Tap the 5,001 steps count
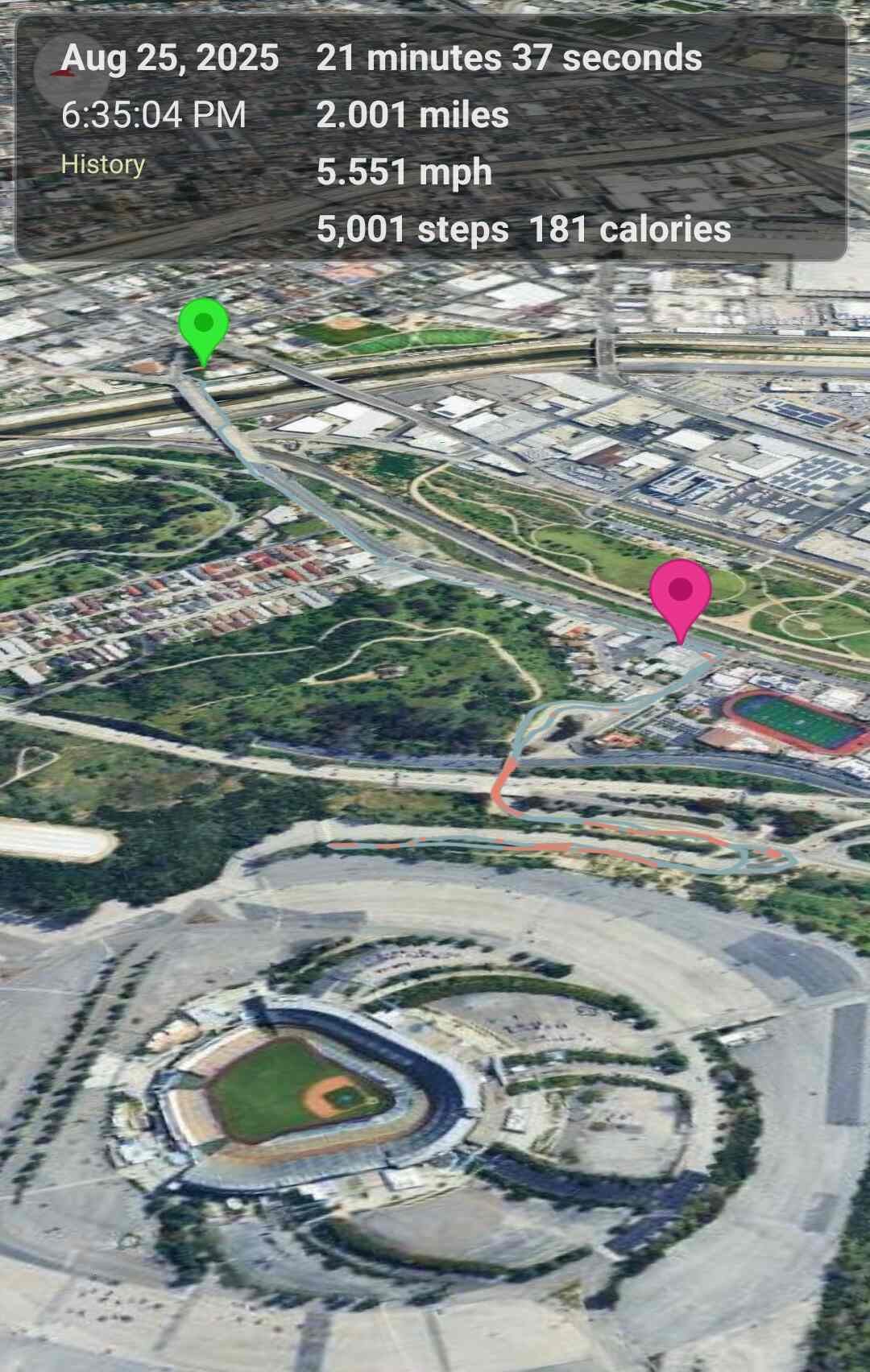 point(411,231)
